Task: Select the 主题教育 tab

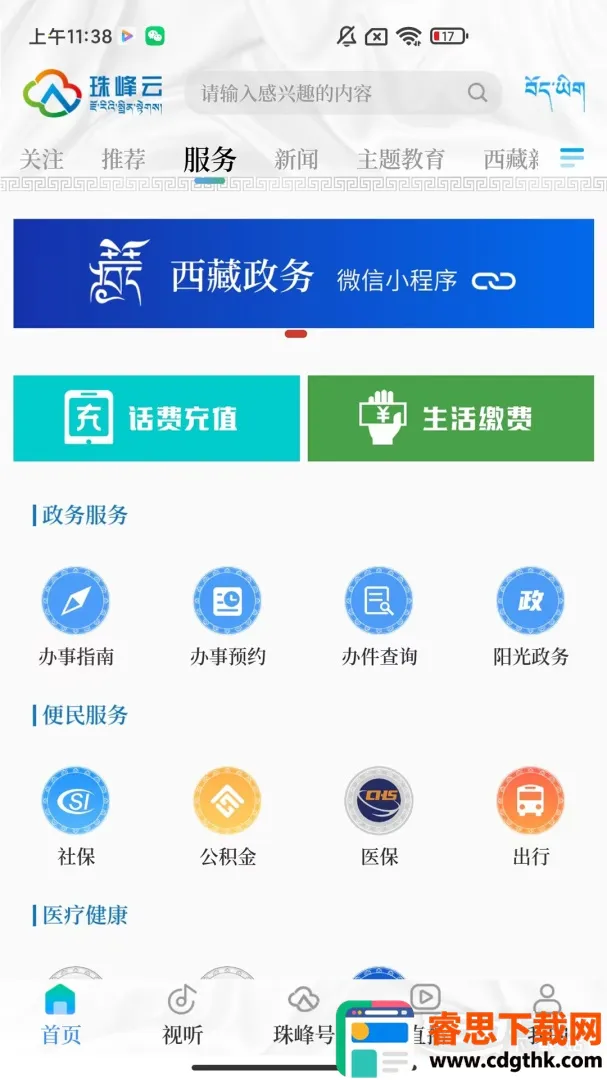Action: click(x=401, y=159)
